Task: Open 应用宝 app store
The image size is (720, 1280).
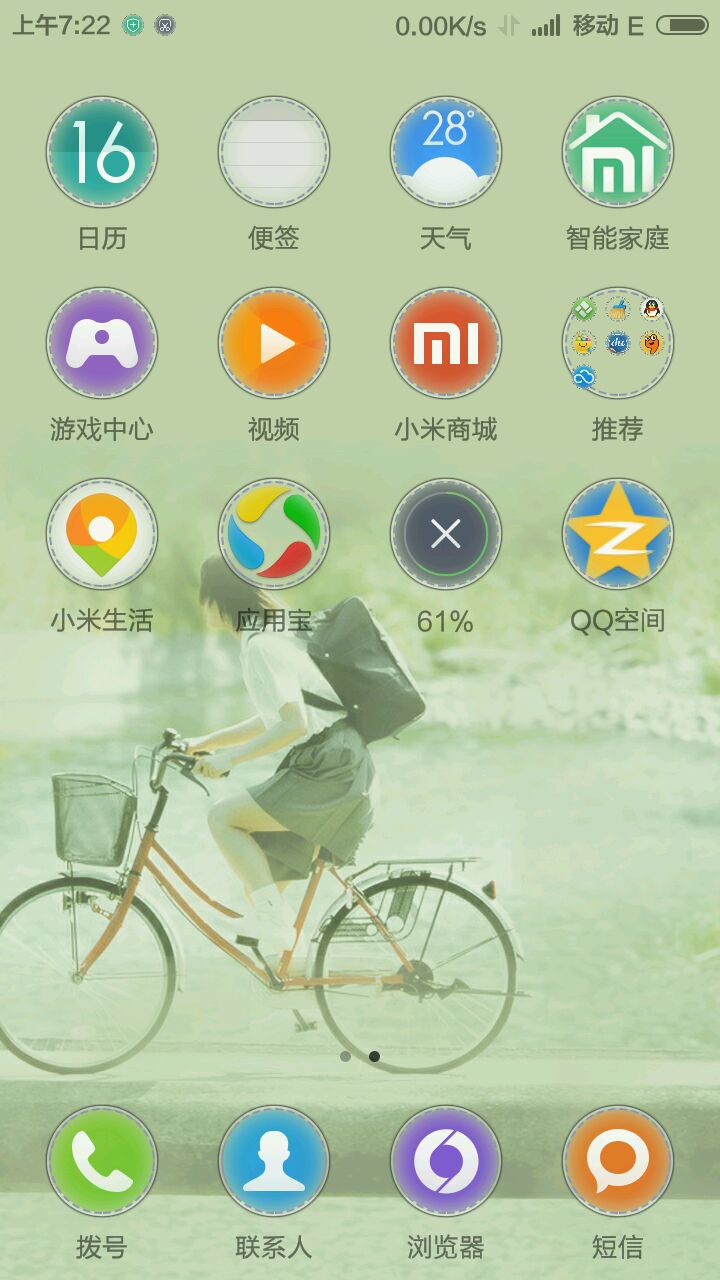Action: pos(274,534)
